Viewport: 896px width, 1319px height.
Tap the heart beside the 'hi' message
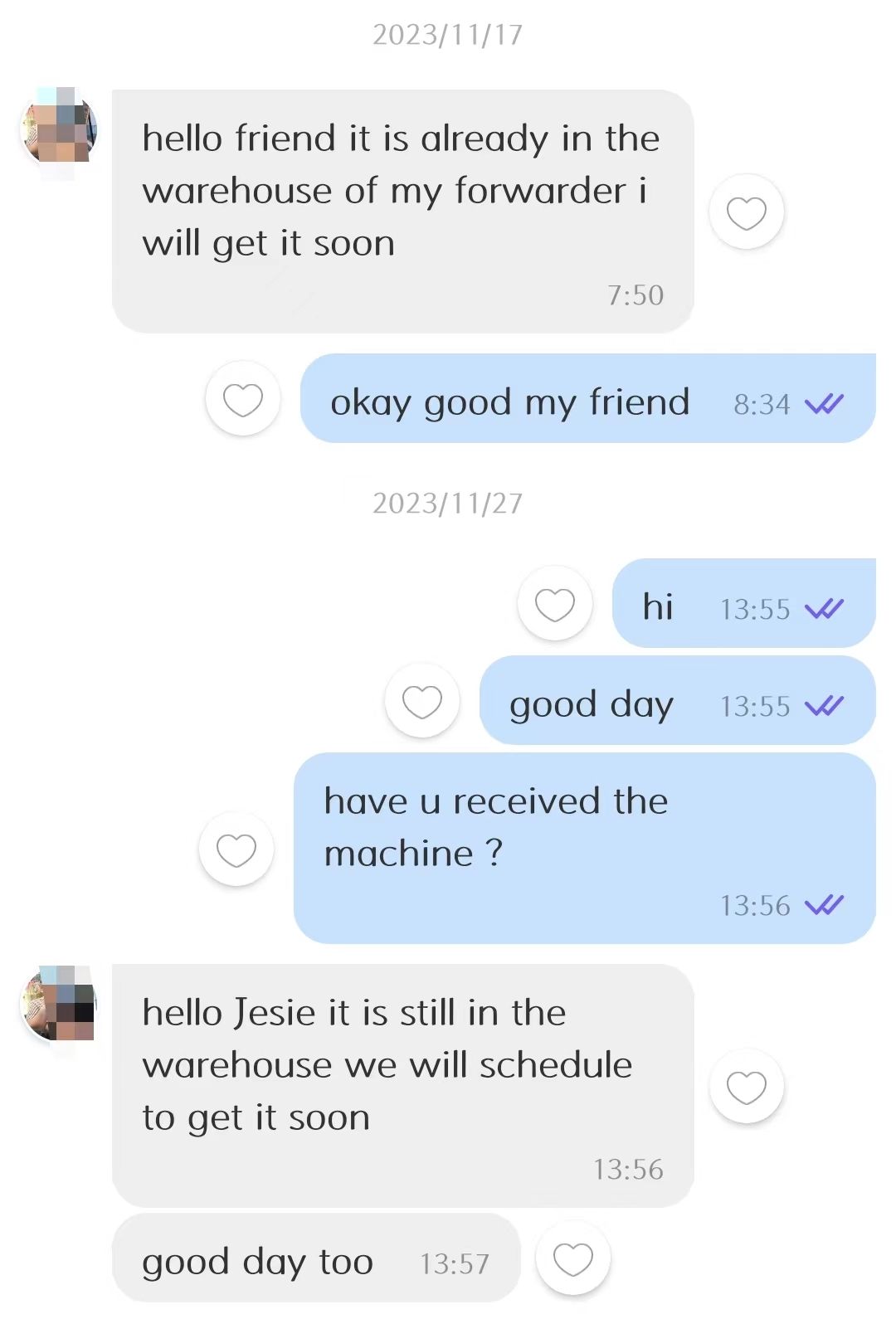pos(554,604)
